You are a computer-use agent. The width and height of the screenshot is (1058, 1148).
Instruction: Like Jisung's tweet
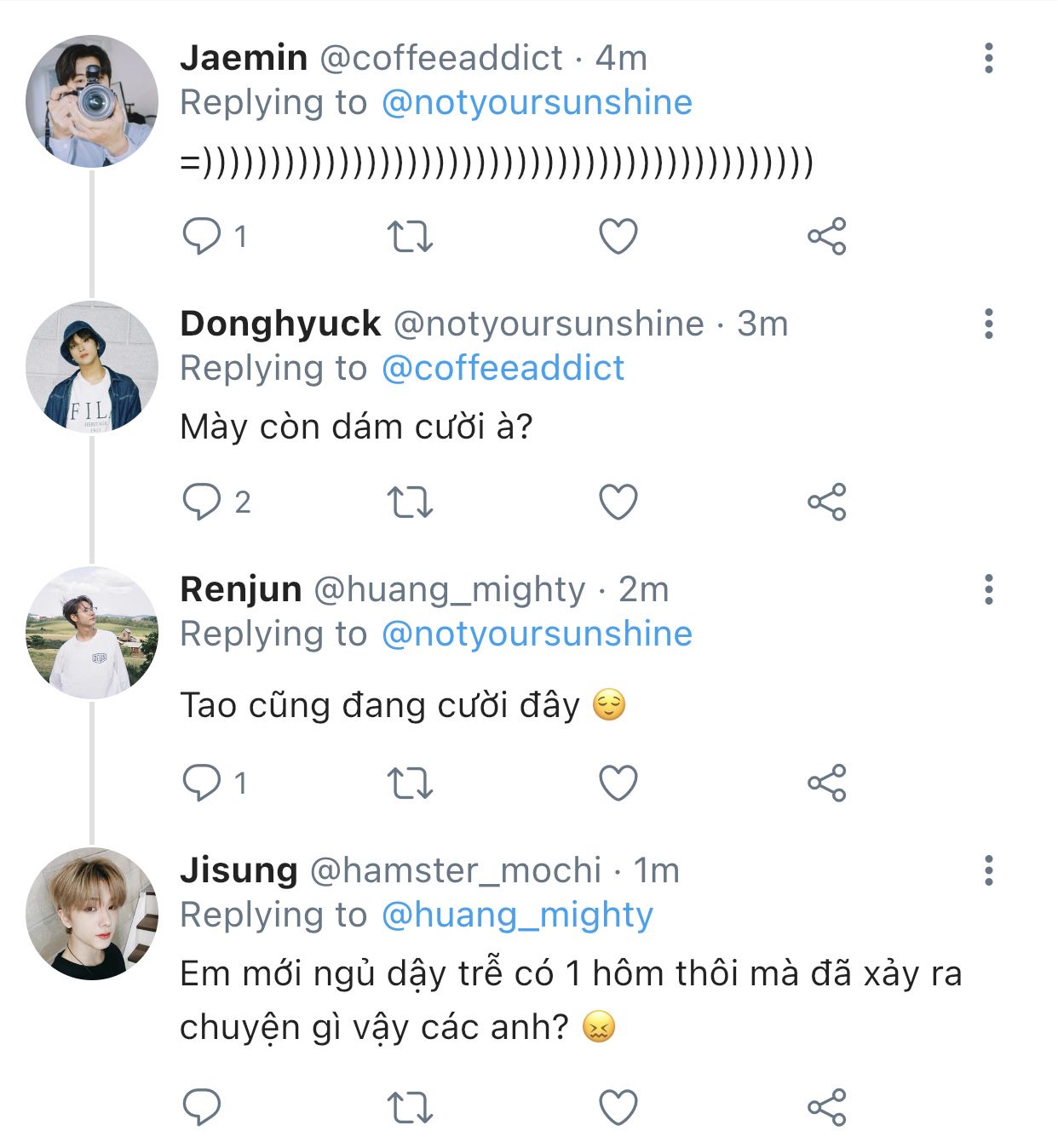tap(618, 1107)
